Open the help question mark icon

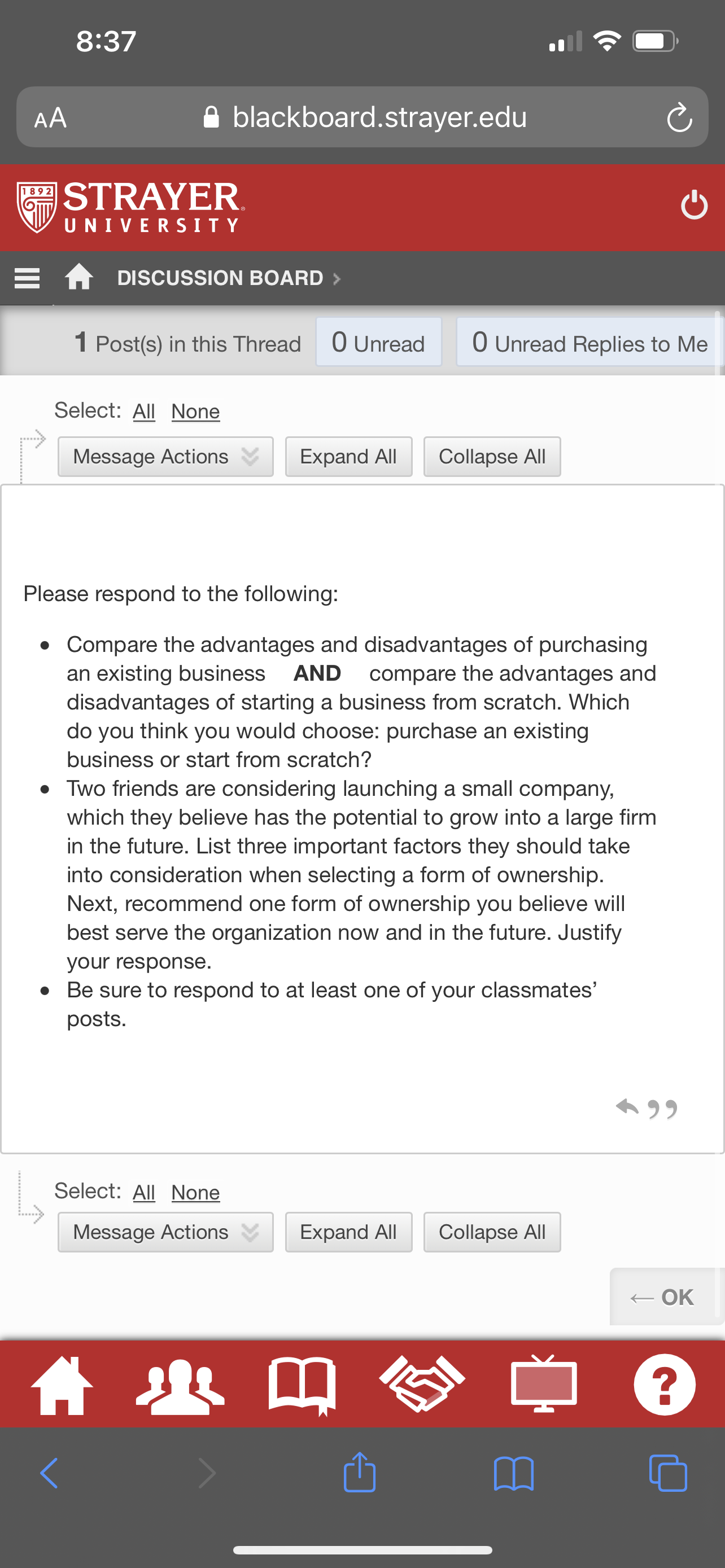(664, 1384)
